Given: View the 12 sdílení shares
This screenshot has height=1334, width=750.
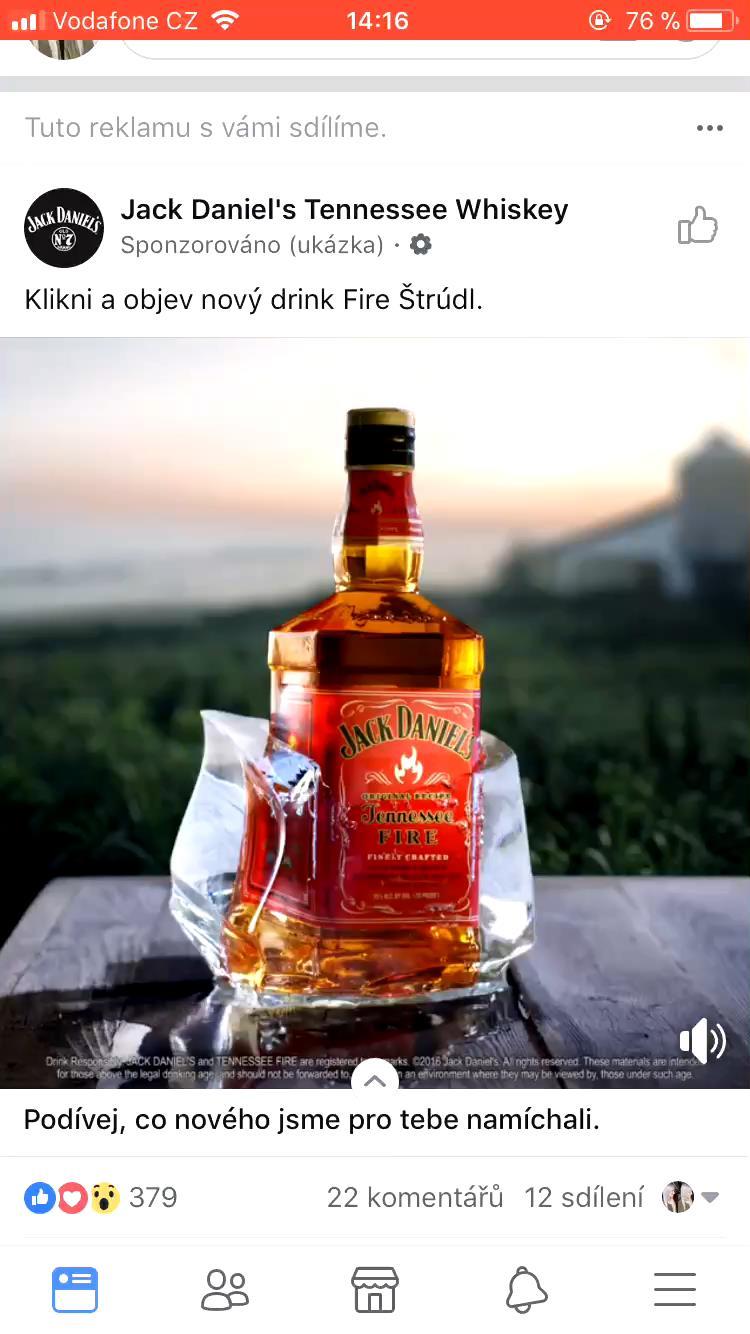Looking at the screenshot, I should click(584, 1197).
